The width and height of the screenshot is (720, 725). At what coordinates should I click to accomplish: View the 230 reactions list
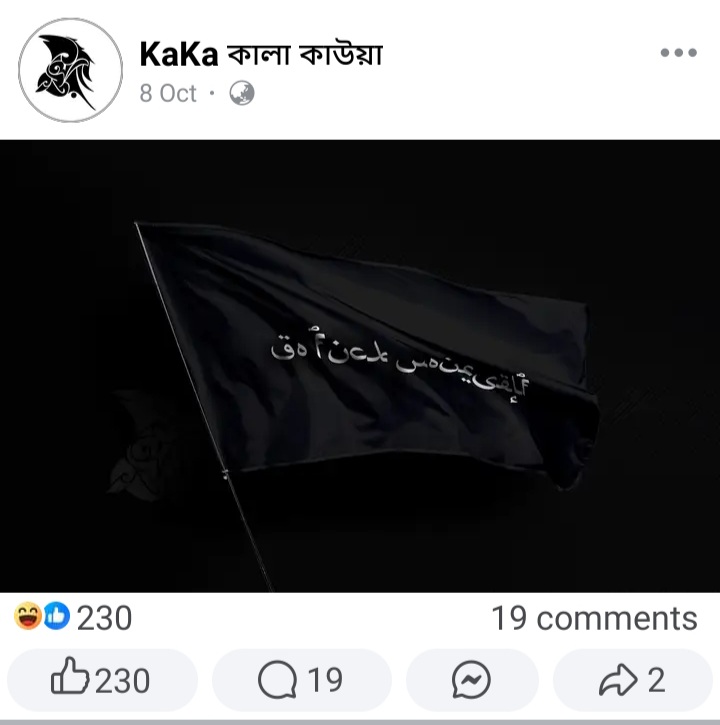(x=73, y=618)
